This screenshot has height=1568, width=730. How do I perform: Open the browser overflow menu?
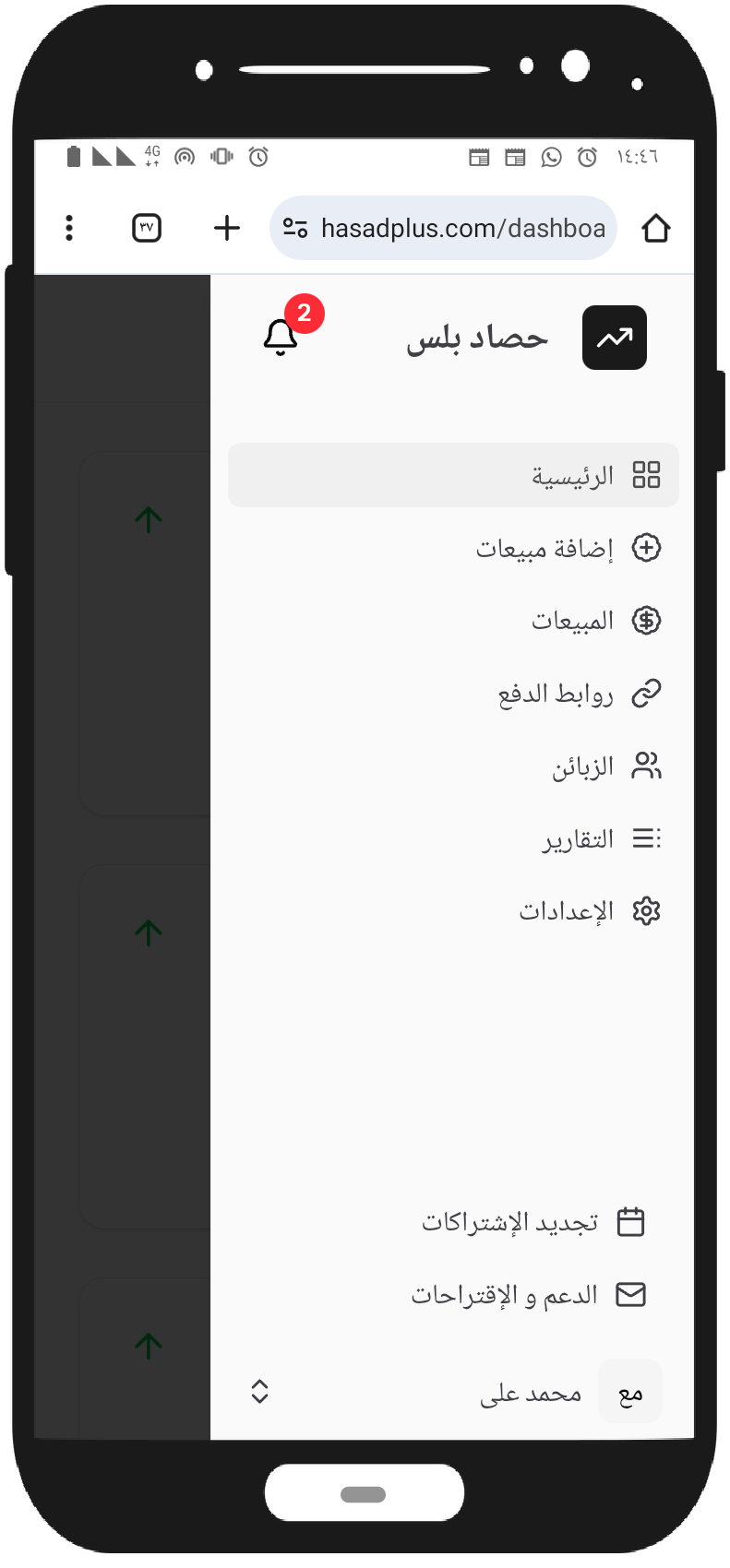click(69, 228)
